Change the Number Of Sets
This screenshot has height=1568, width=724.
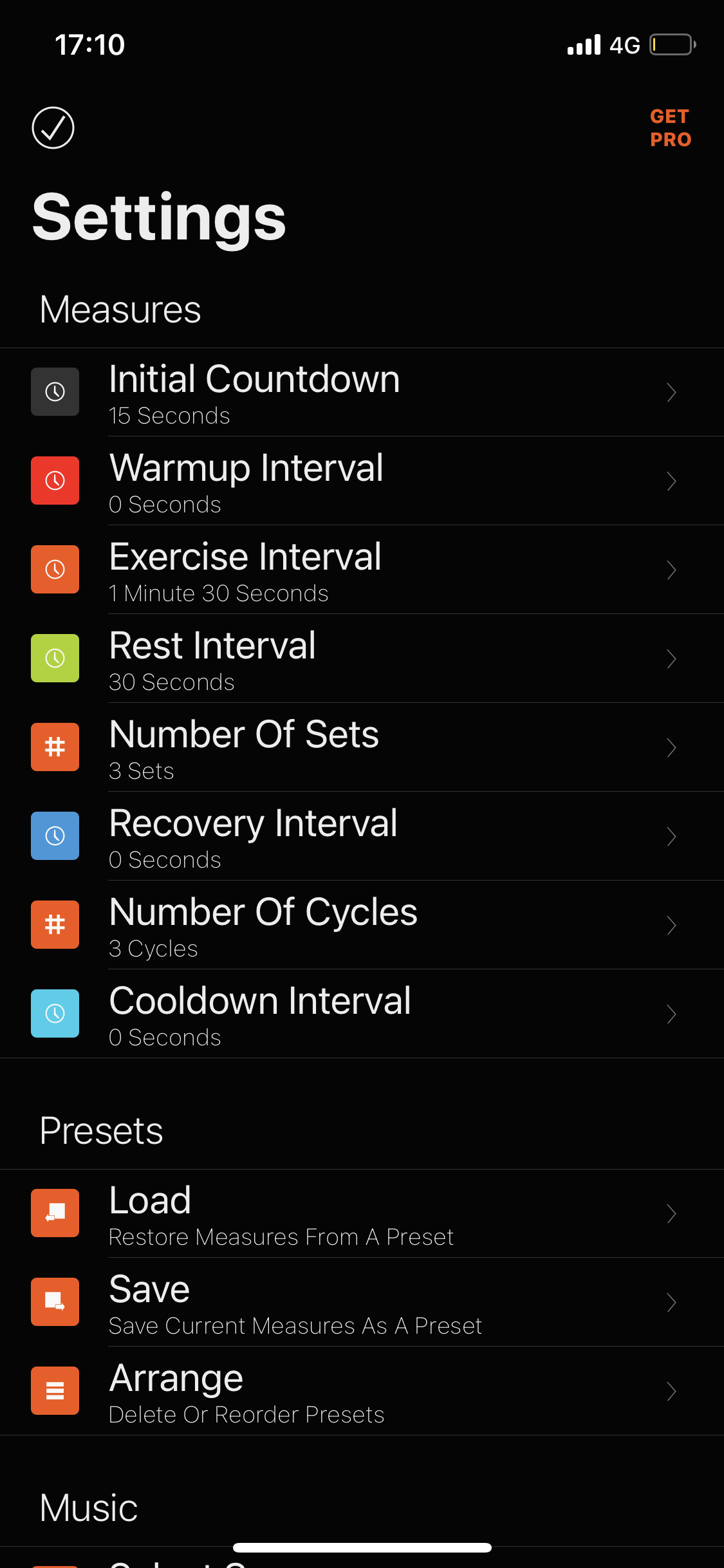pyautogui.click(x=362, y=747)
